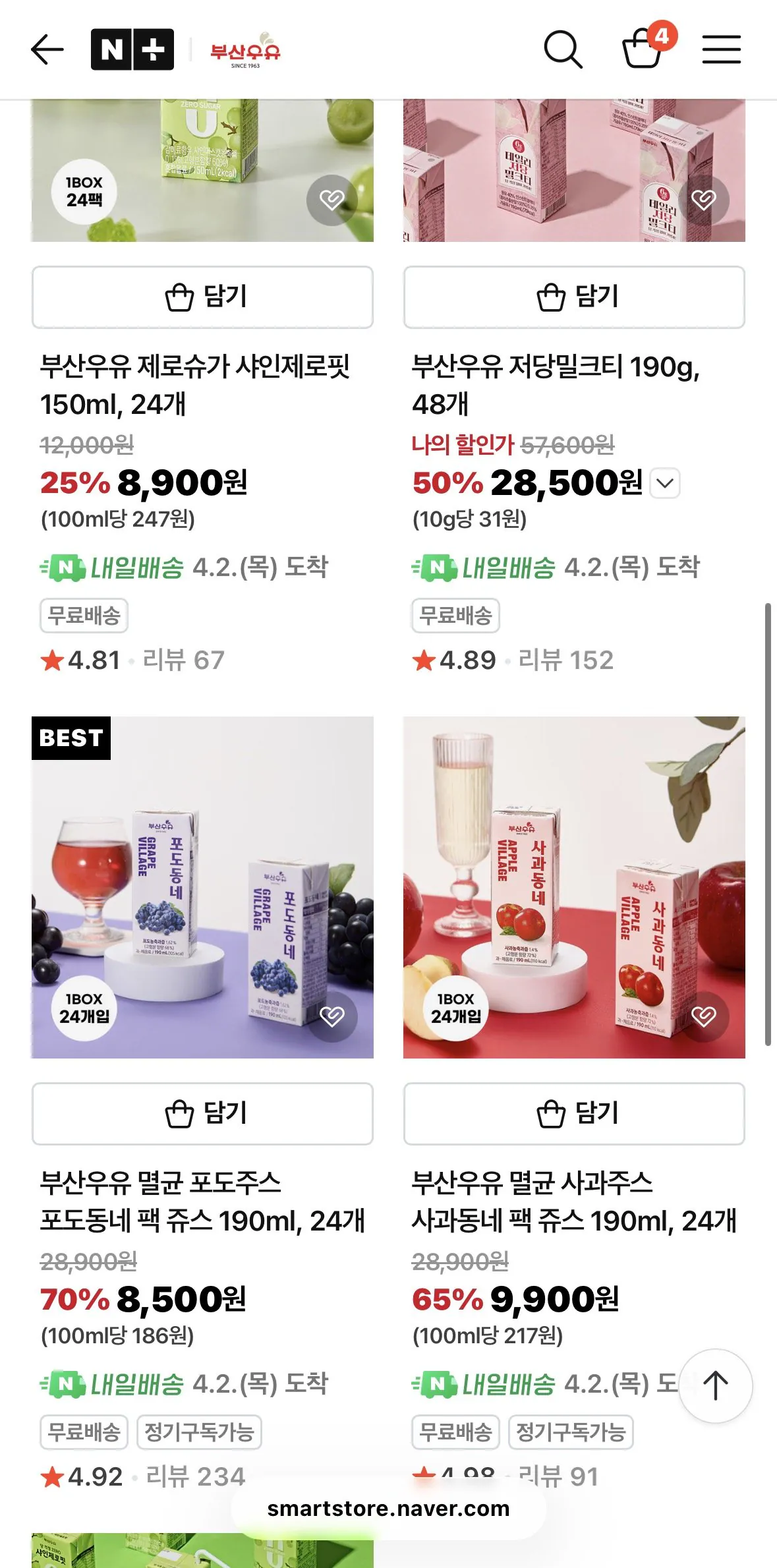Toggle wishlist heart on the milk tea product

coord(705,200)
